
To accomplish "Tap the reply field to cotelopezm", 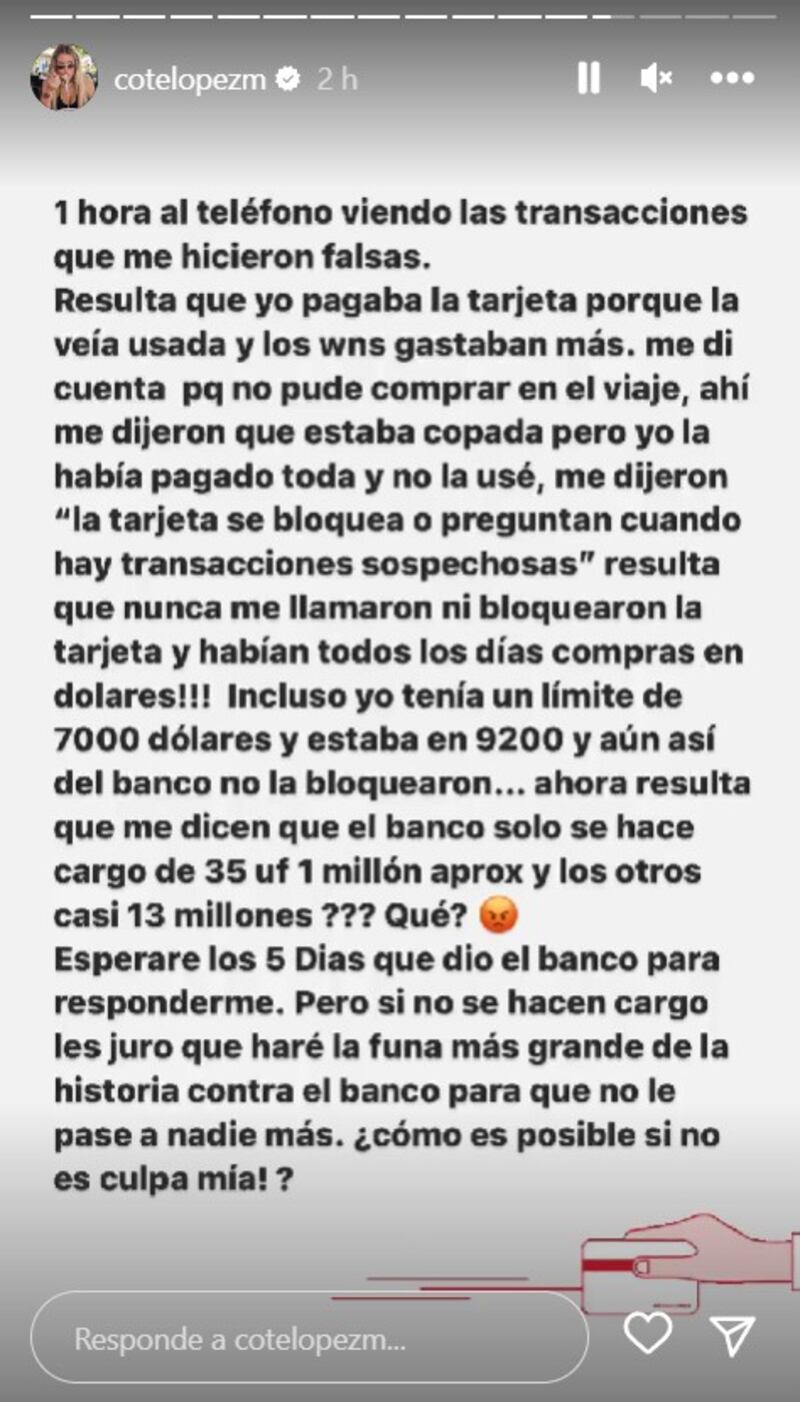I will point(309,1338).
